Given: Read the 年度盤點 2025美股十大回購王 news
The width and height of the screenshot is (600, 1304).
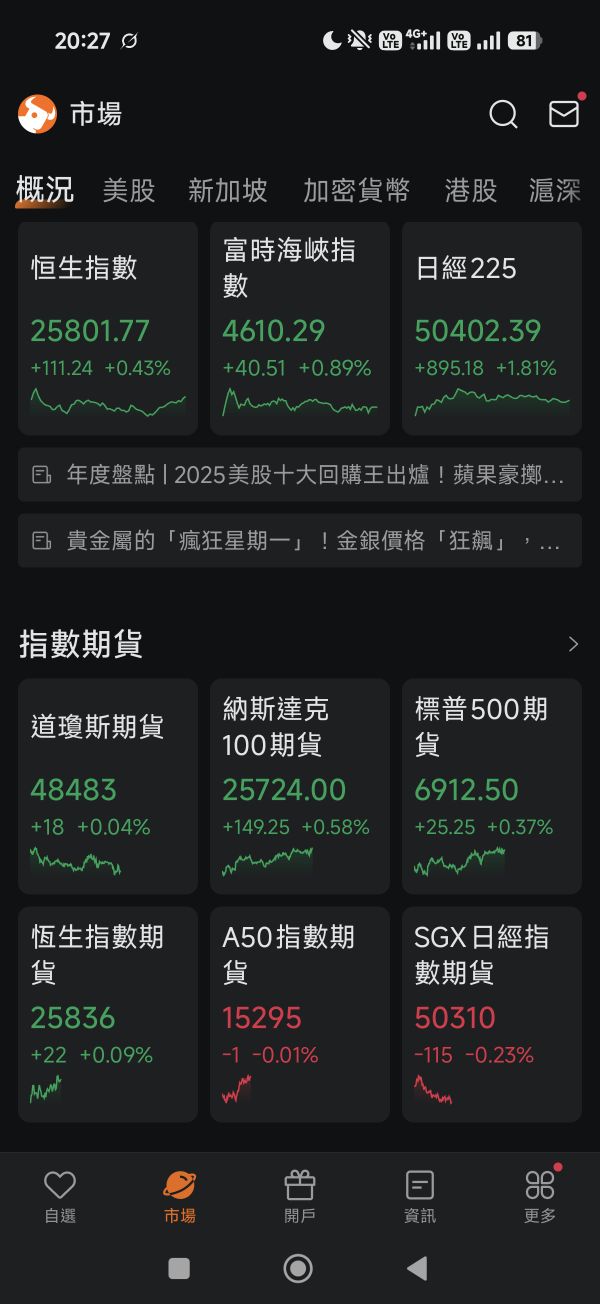Looking at the screenshot, I should [300, 475].
